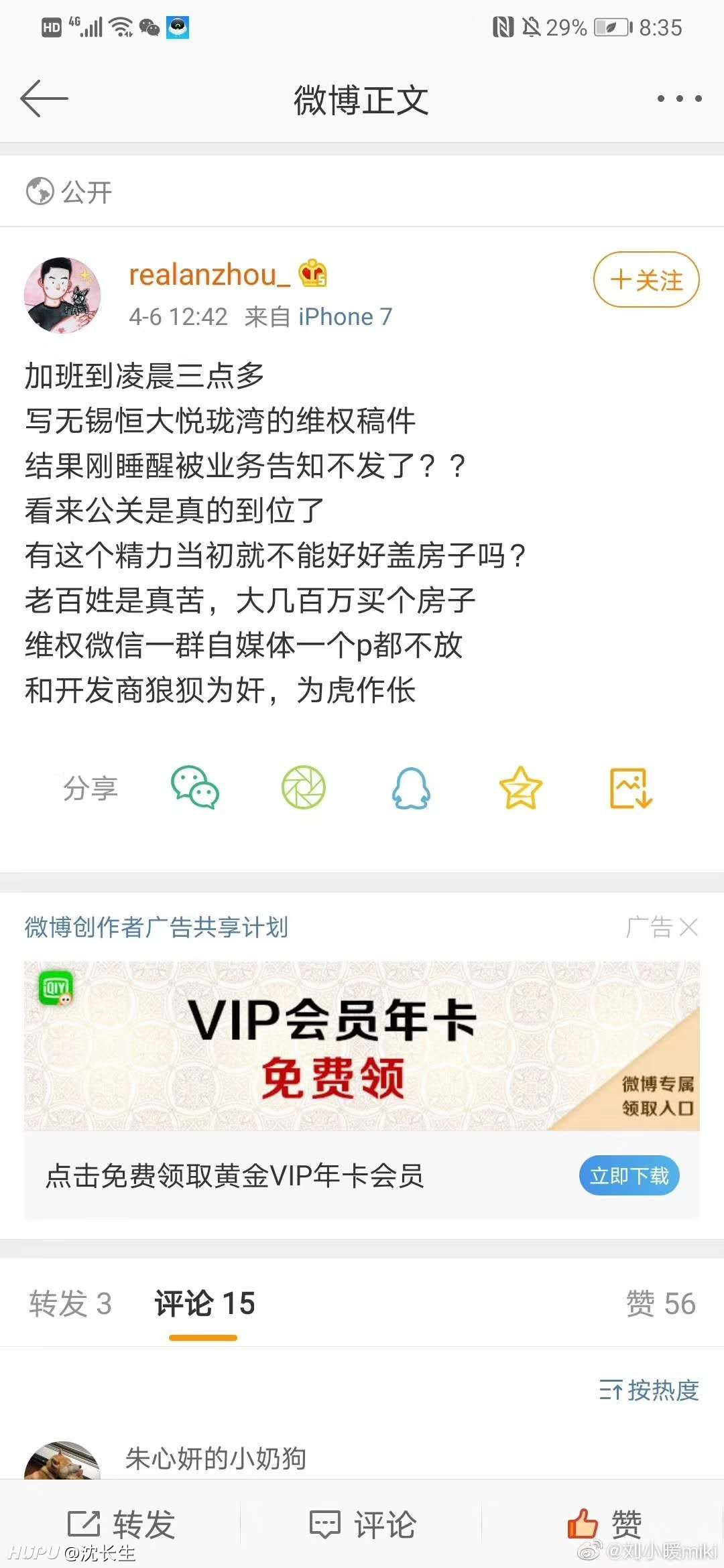
Task: View the 赞 56 likes list
Action: (x=661, y=1304)
